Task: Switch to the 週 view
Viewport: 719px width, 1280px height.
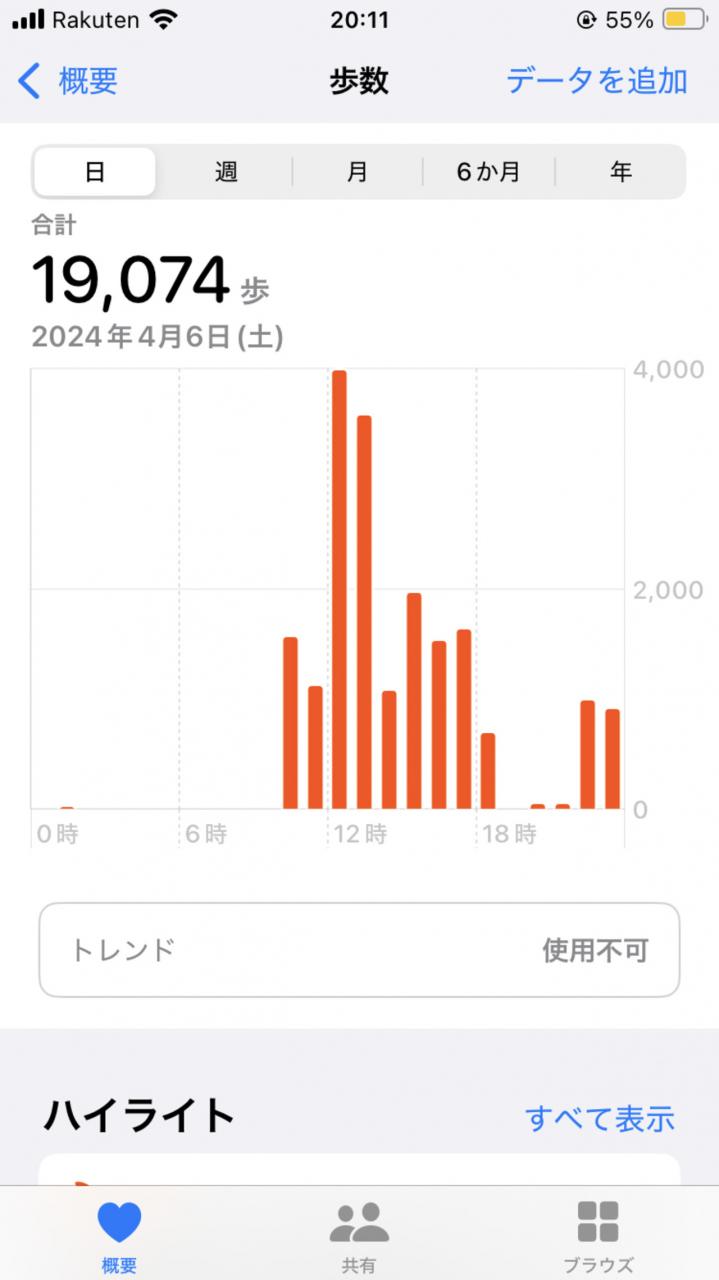Action: (226, 172)
